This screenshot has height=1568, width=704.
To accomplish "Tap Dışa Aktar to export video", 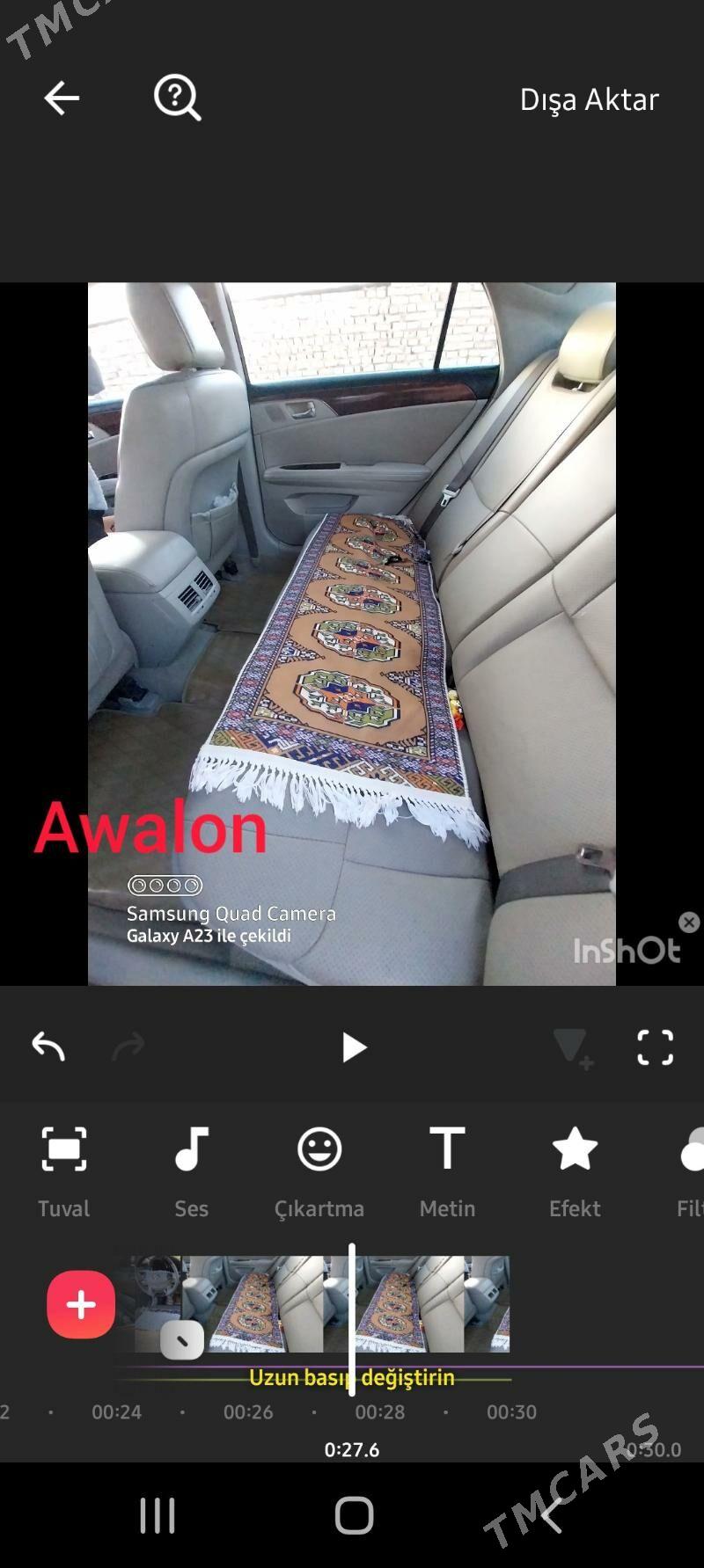I will tap(589, 99).
